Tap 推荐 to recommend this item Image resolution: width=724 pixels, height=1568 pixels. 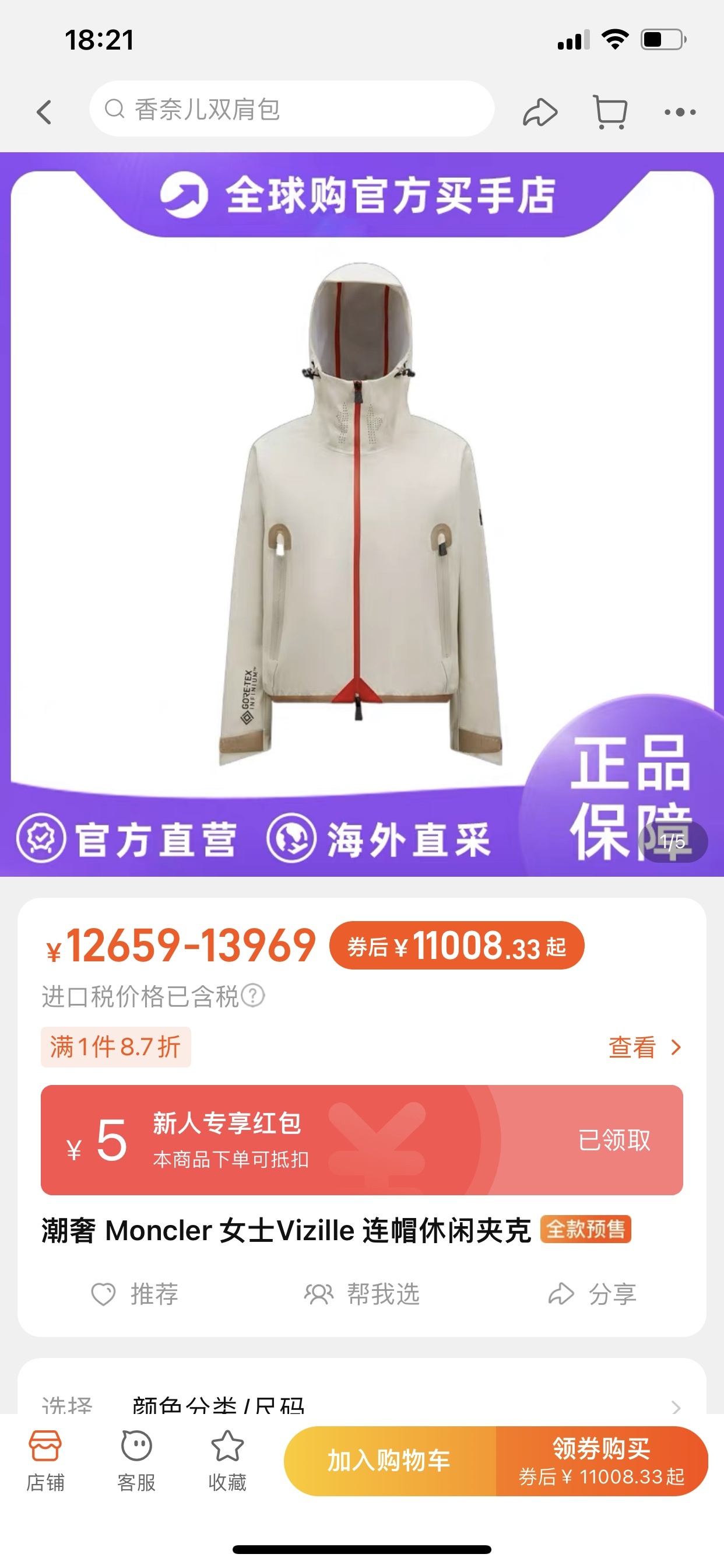(135, 1293)
